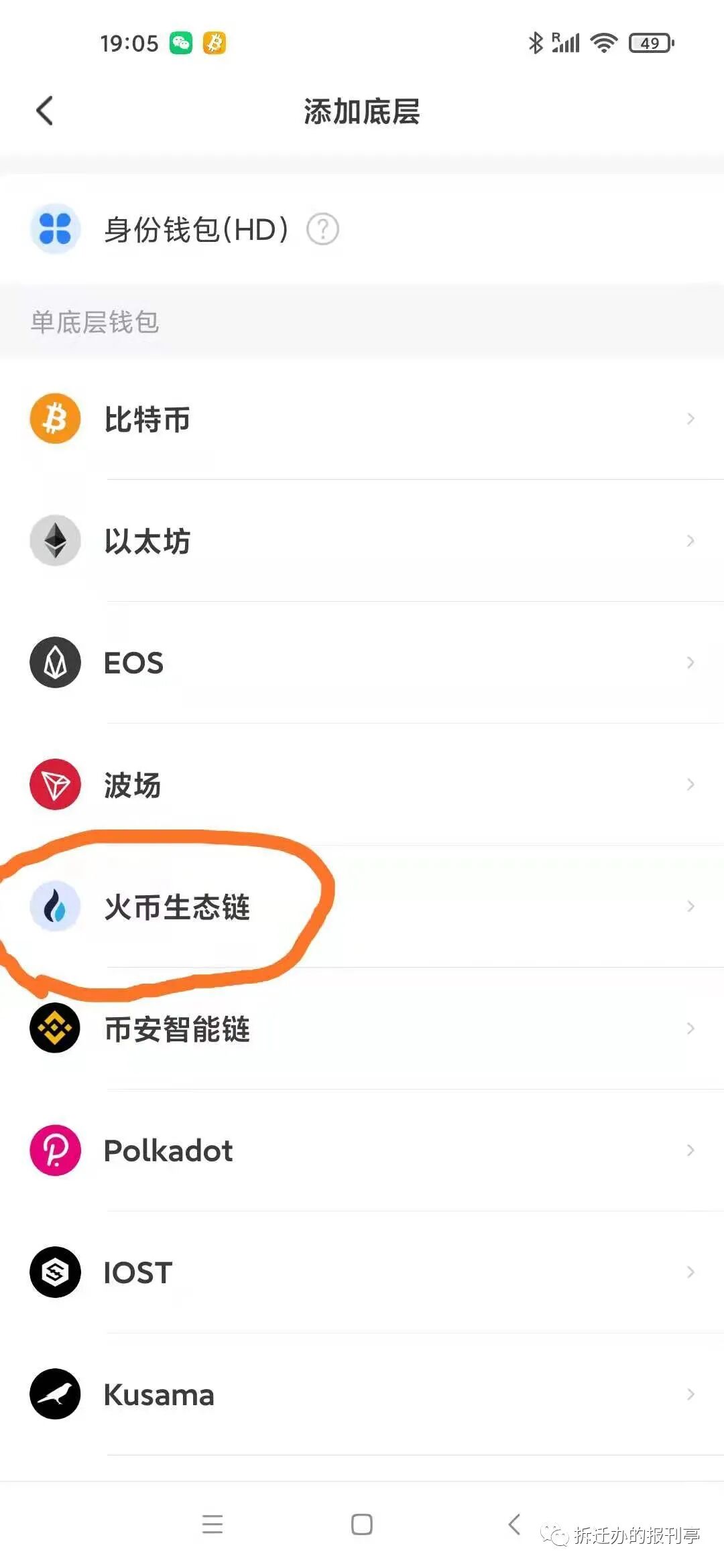
Task: Select the 比特币 wallet row
Action: 362,419
